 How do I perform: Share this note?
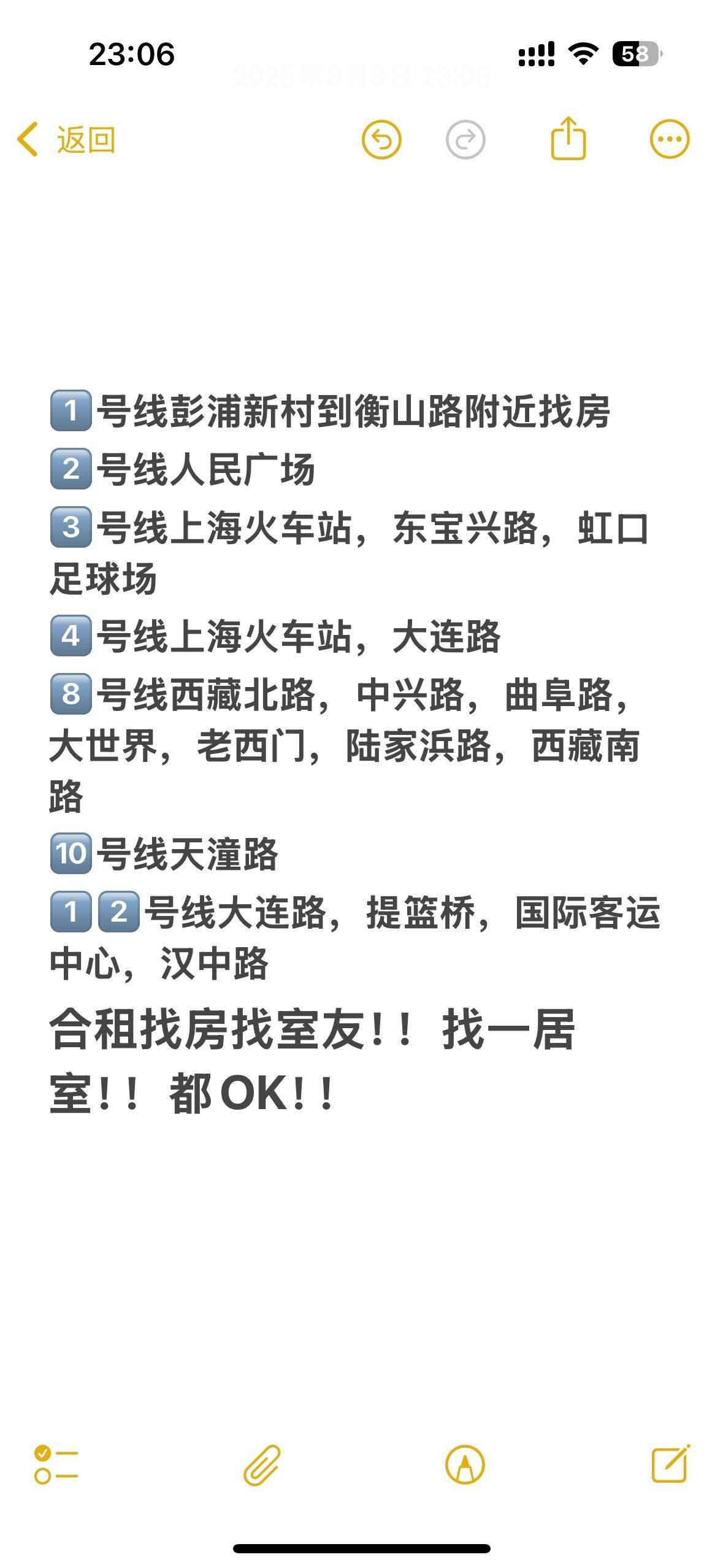pyautogui.click(x=568, y=139)
